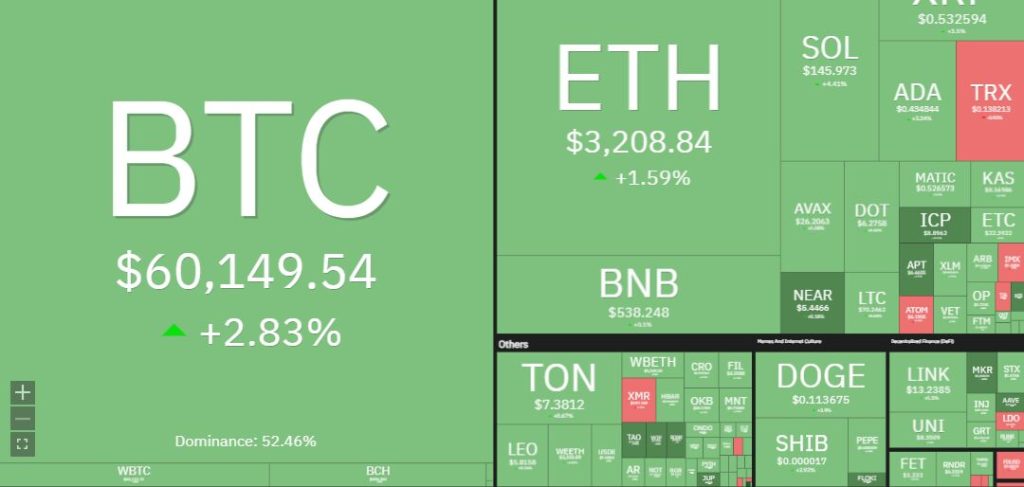The image size is (1024, 487).
Task: Open the BNB tile
Action: coord(639,294)
